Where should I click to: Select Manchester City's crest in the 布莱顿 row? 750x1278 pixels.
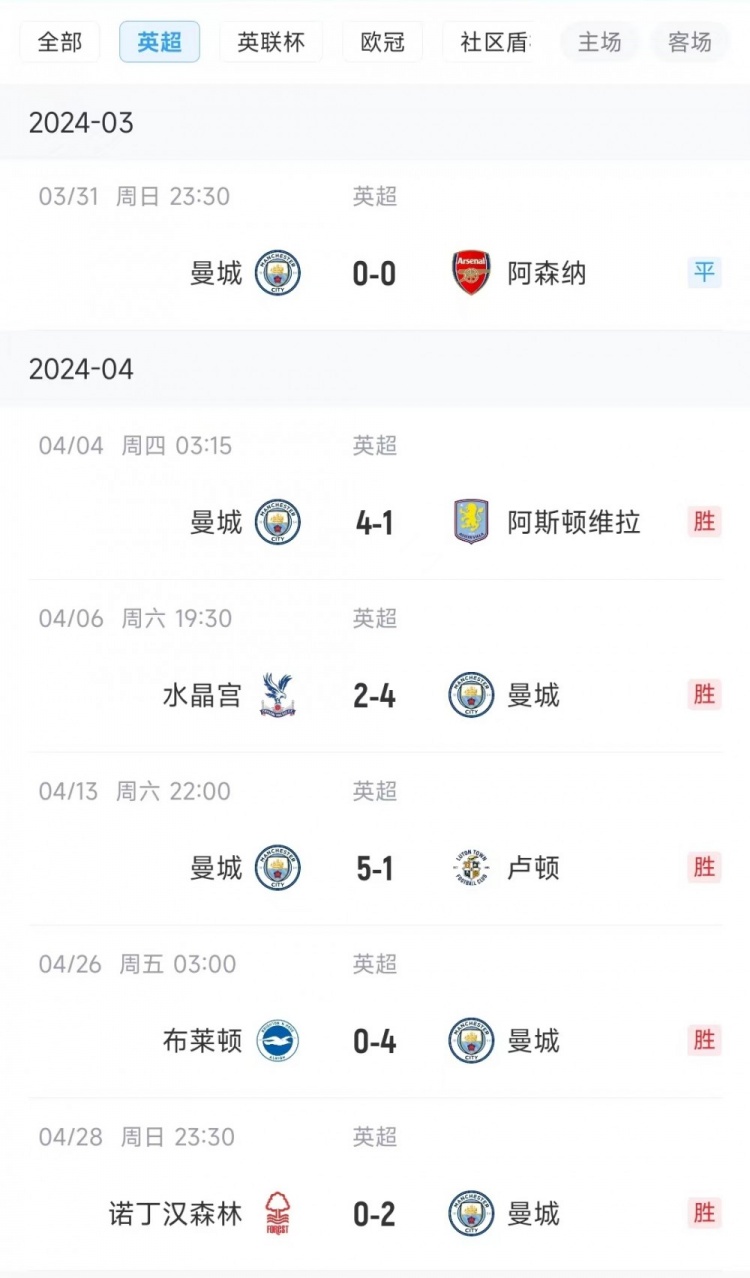coord(471,1041)
